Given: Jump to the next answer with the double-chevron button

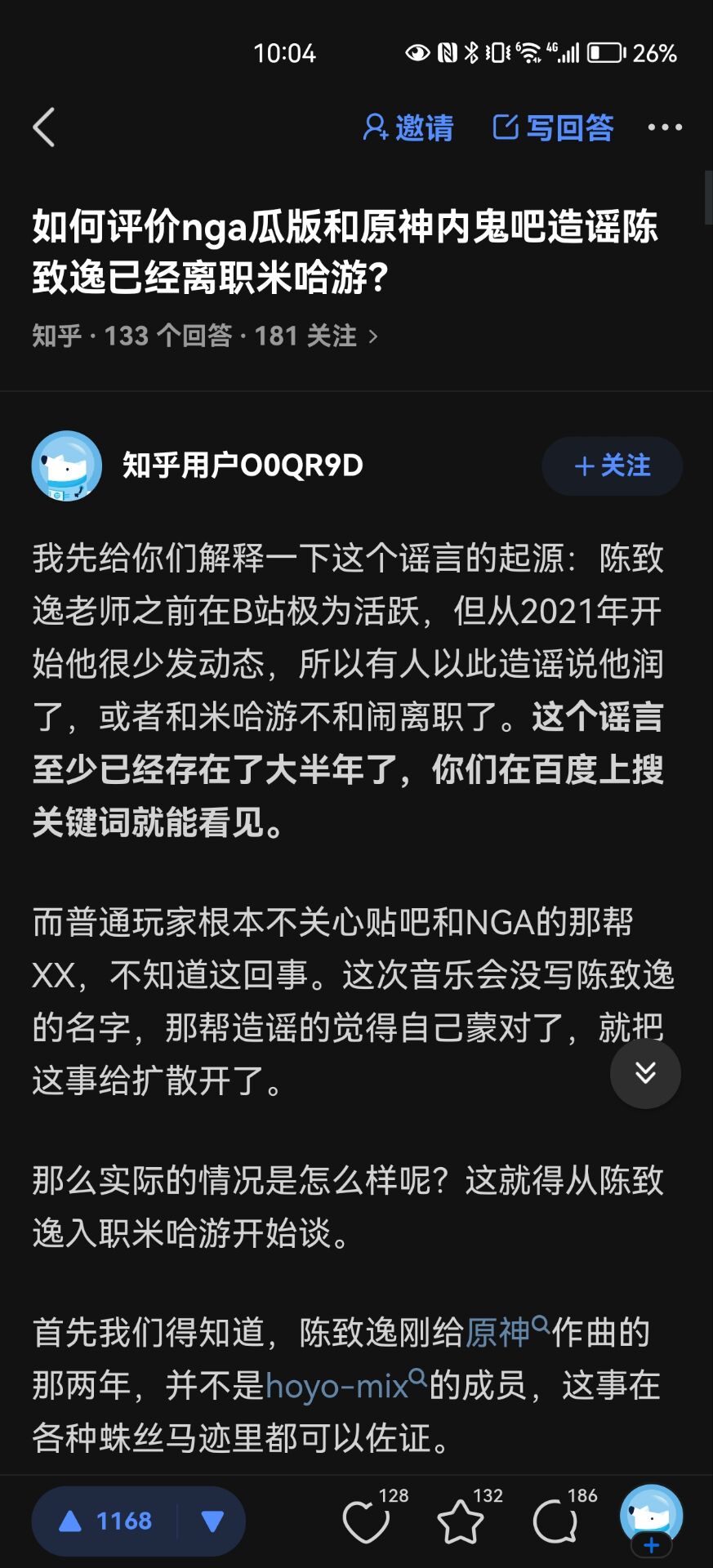Looking at the screenshot, I should click(645, 1073).
